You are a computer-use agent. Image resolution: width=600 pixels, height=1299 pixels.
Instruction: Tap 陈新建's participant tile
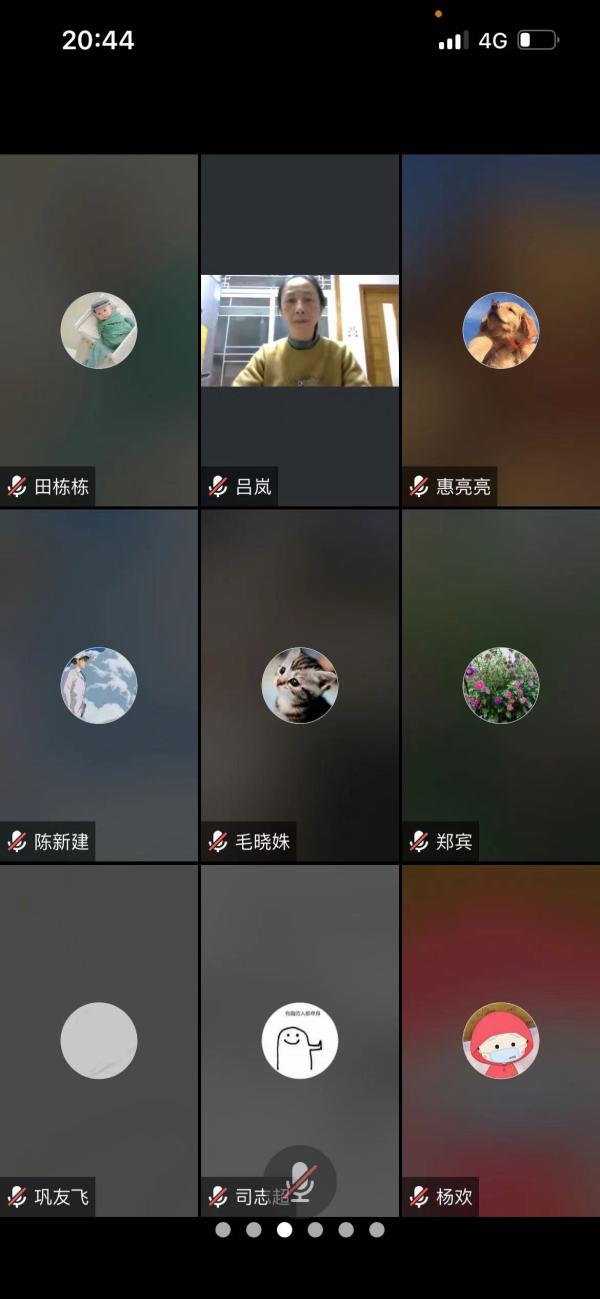click(x=99, y=685)
